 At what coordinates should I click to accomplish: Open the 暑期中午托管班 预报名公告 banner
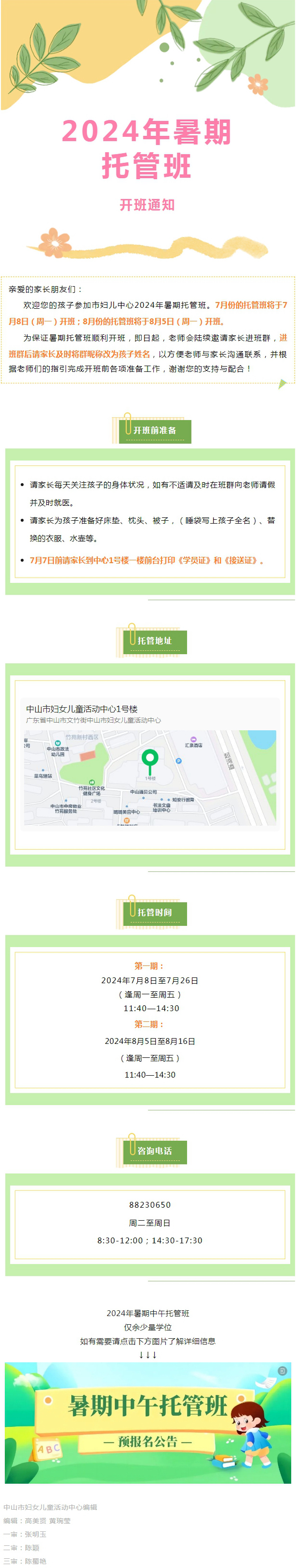(x=148, y=1423)
